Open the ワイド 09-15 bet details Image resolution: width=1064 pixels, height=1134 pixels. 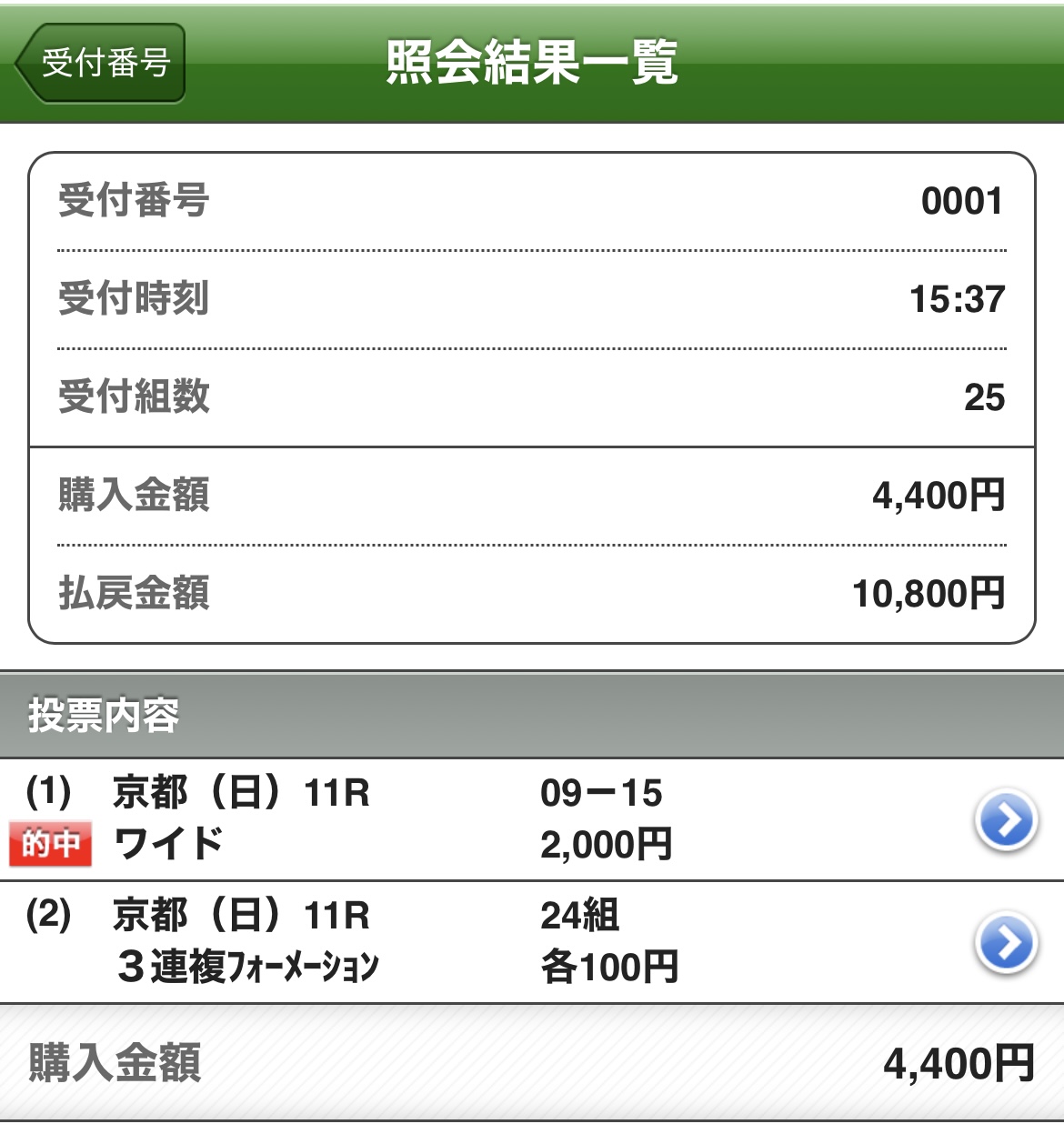coord(1005,819)
